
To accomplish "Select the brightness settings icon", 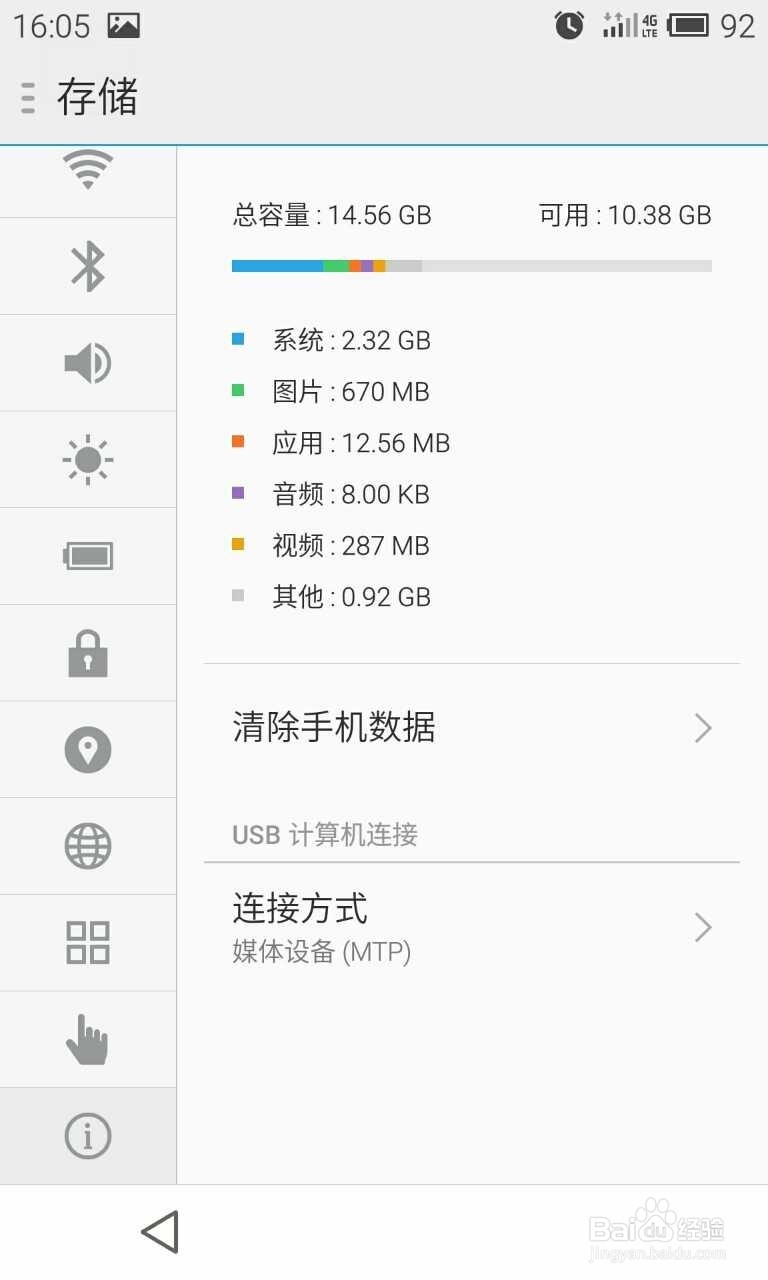I will coord(88,459).
